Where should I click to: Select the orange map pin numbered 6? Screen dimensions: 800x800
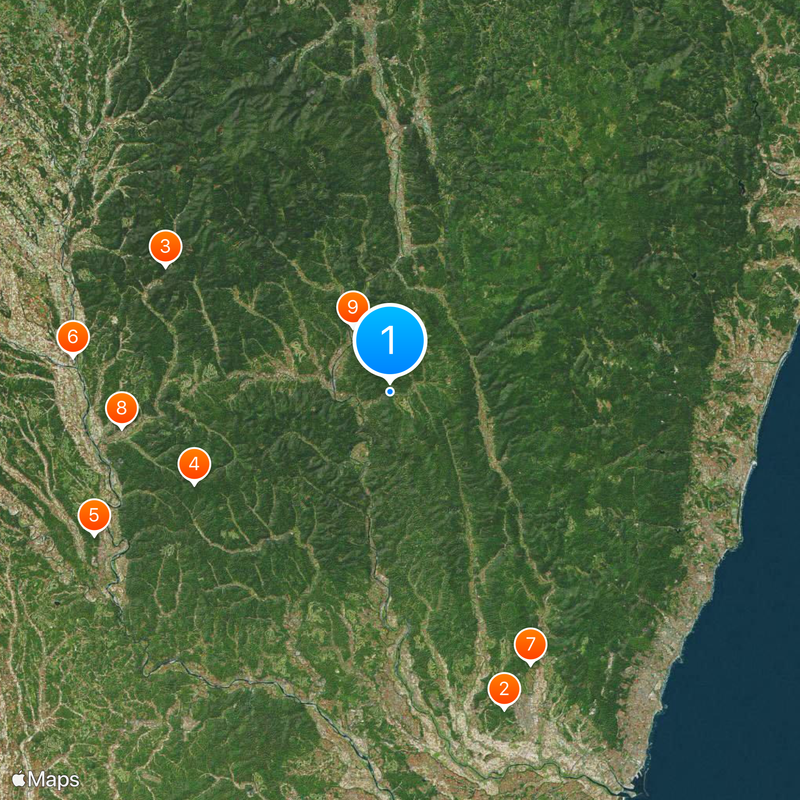tap(72, 337)
